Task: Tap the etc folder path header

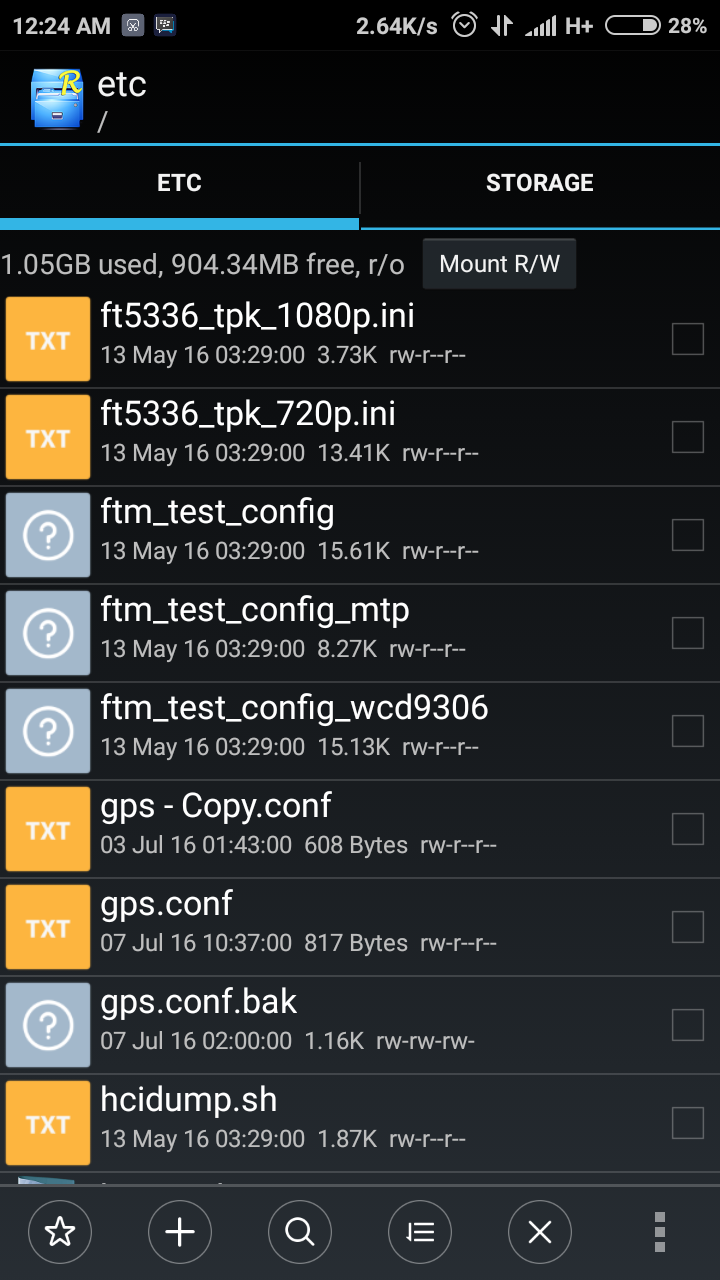Action: [x=122, y=100]
